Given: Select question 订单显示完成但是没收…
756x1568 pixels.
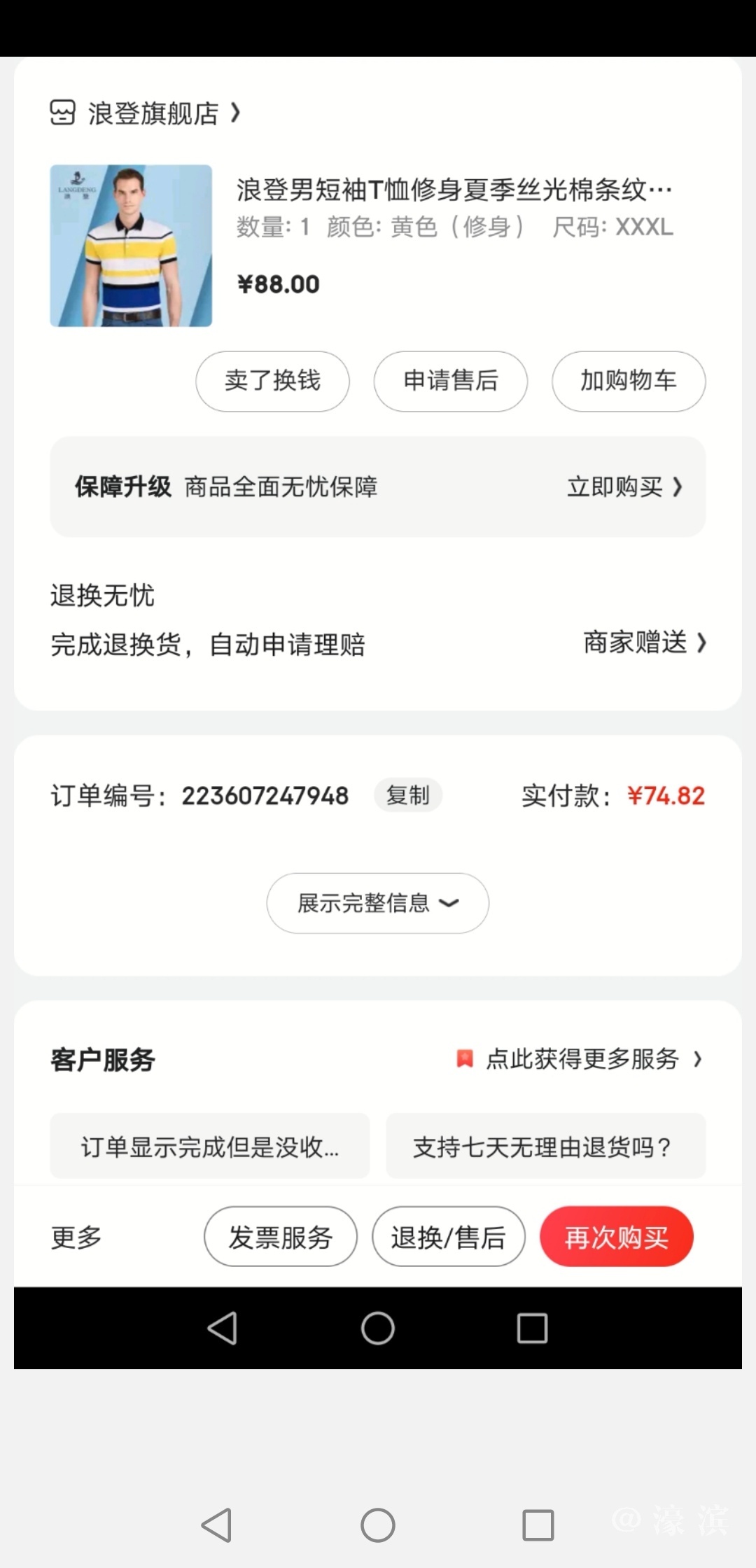Looking at the screenshot, I should (x=209, y=1147).
